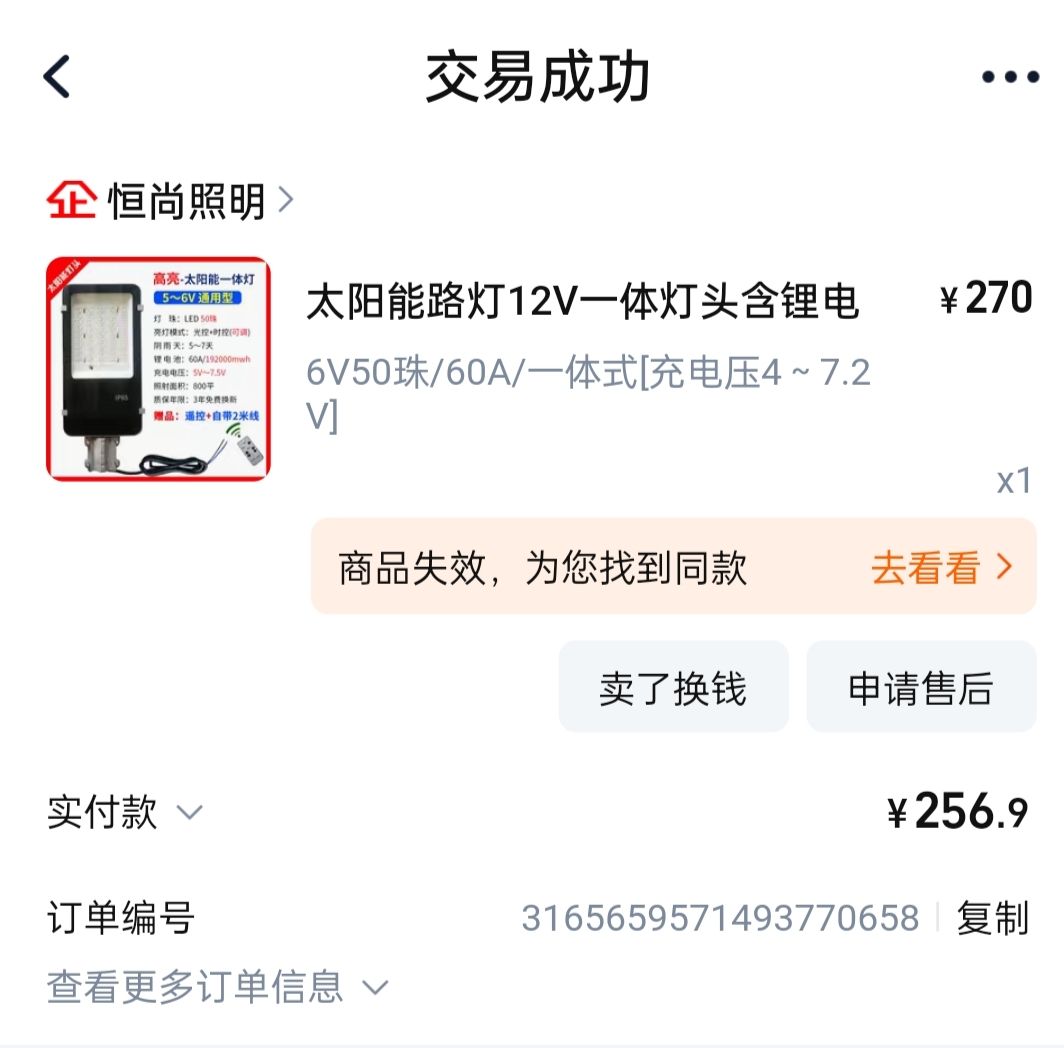Open the solar street light product image
Image resolution: width=1064 pixels, height=1048 pixels.
click(158, 369)
